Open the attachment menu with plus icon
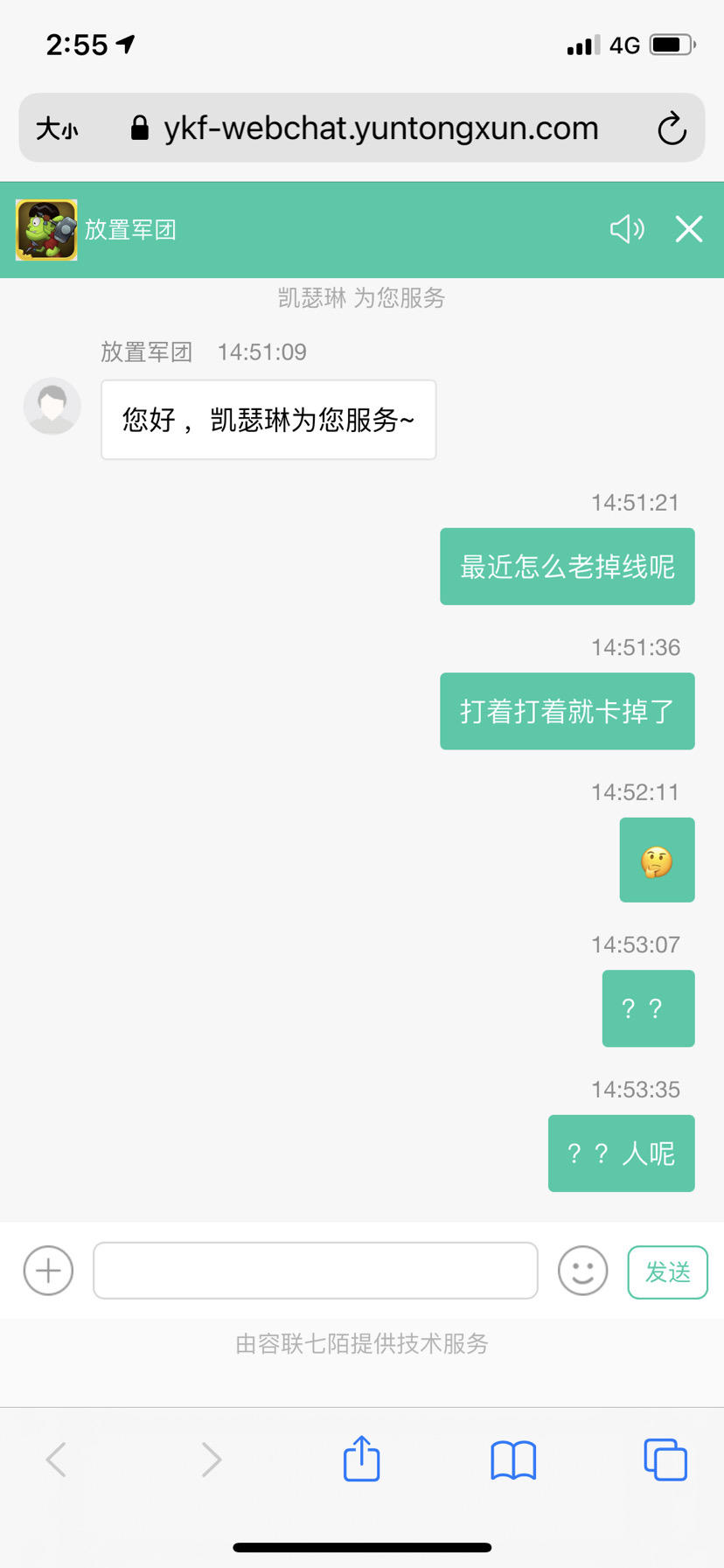This screenshot has height=1568, width=724. pyautogui.click(x=47, y=1271)
